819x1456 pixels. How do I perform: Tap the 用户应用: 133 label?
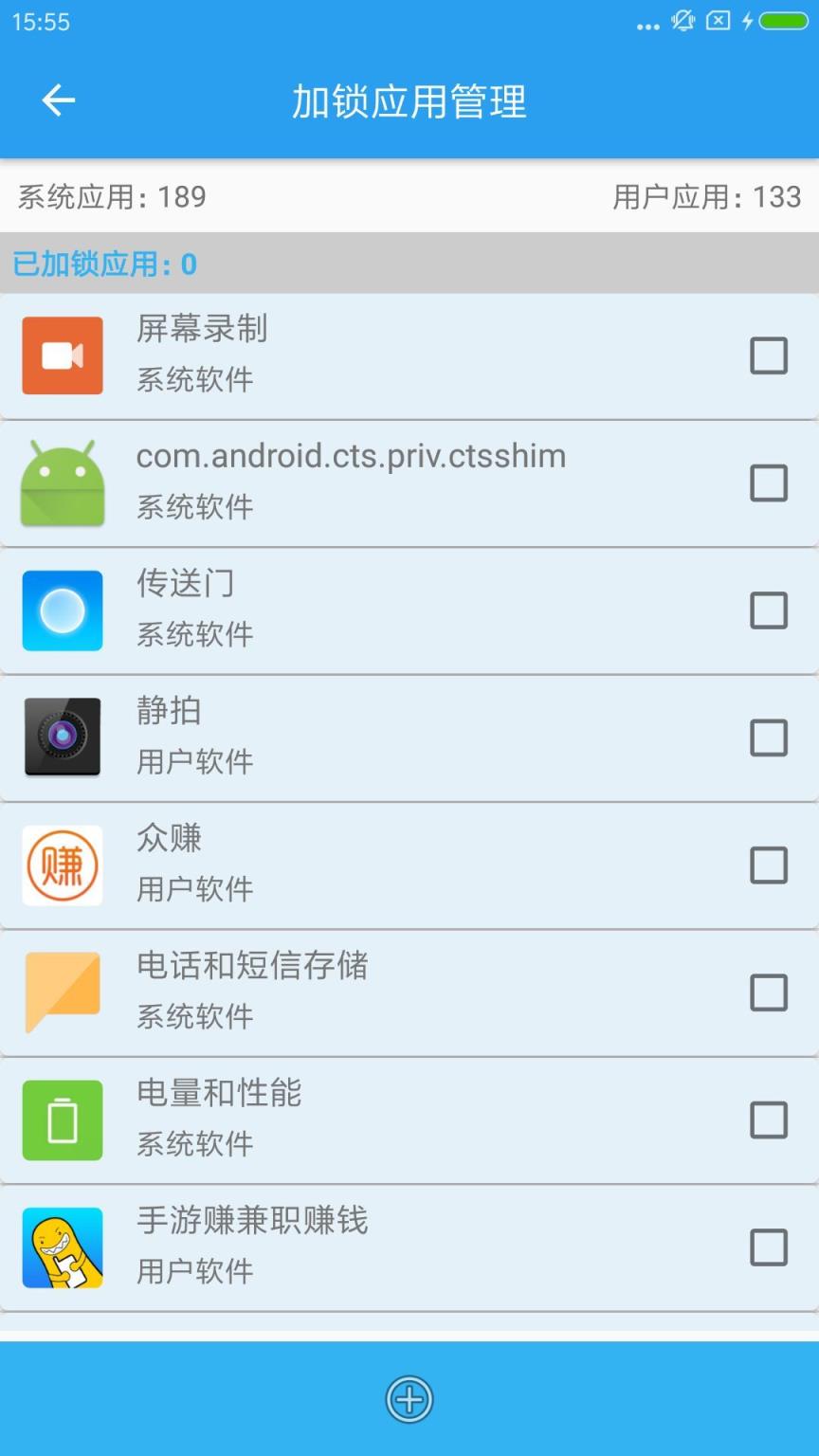click(706, 196)
